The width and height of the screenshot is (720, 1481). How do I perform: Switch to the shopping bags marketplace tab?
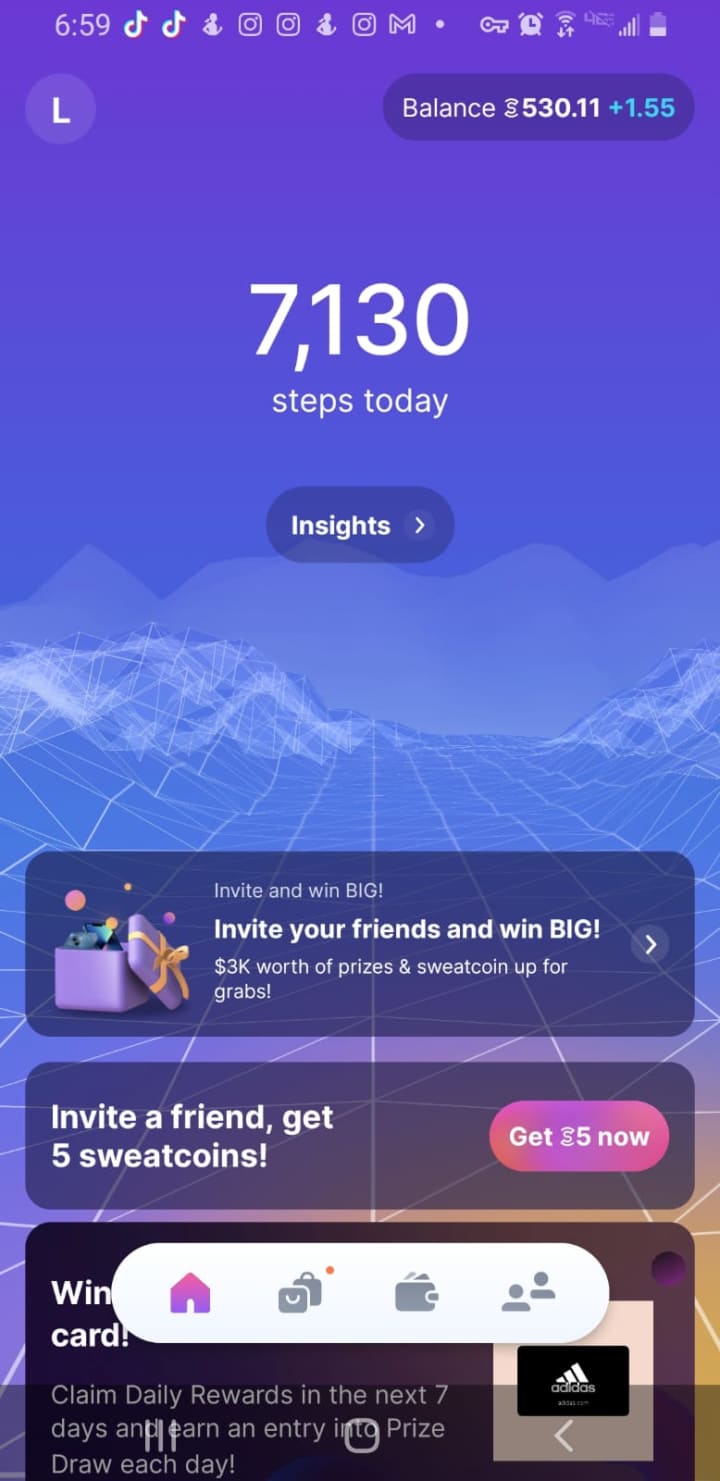click(300, 1293)
